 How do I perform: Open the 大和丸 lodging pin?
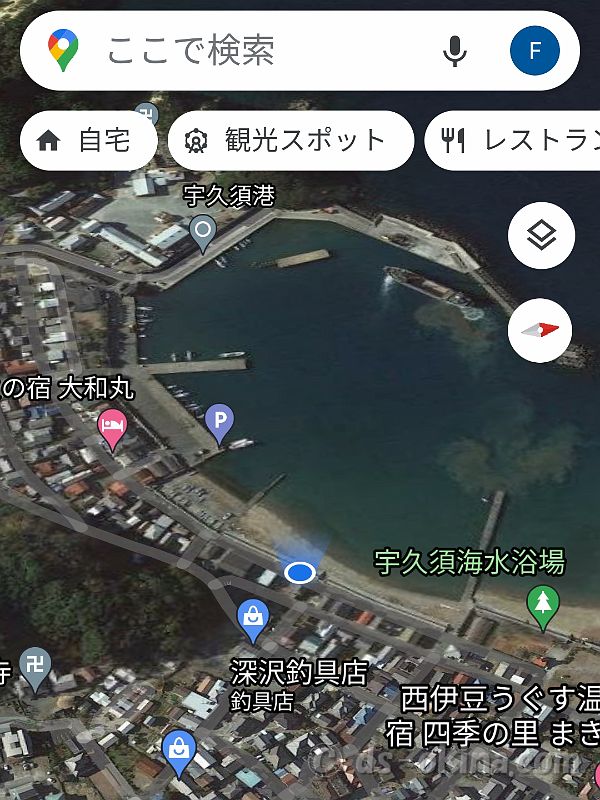[113, 428]
